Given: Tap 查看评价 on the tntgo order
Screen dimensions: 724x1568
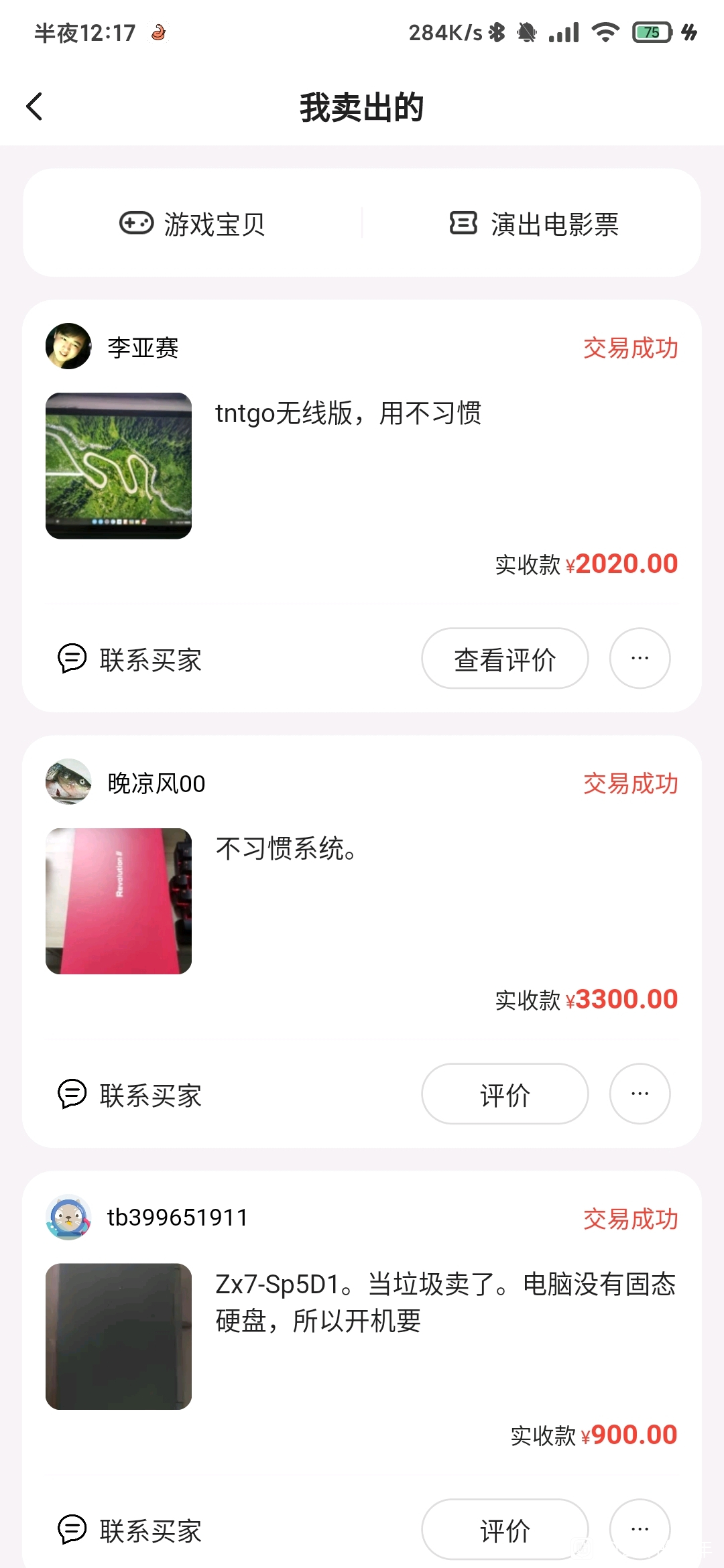Looking at the screenshot, I should point(505,658).
